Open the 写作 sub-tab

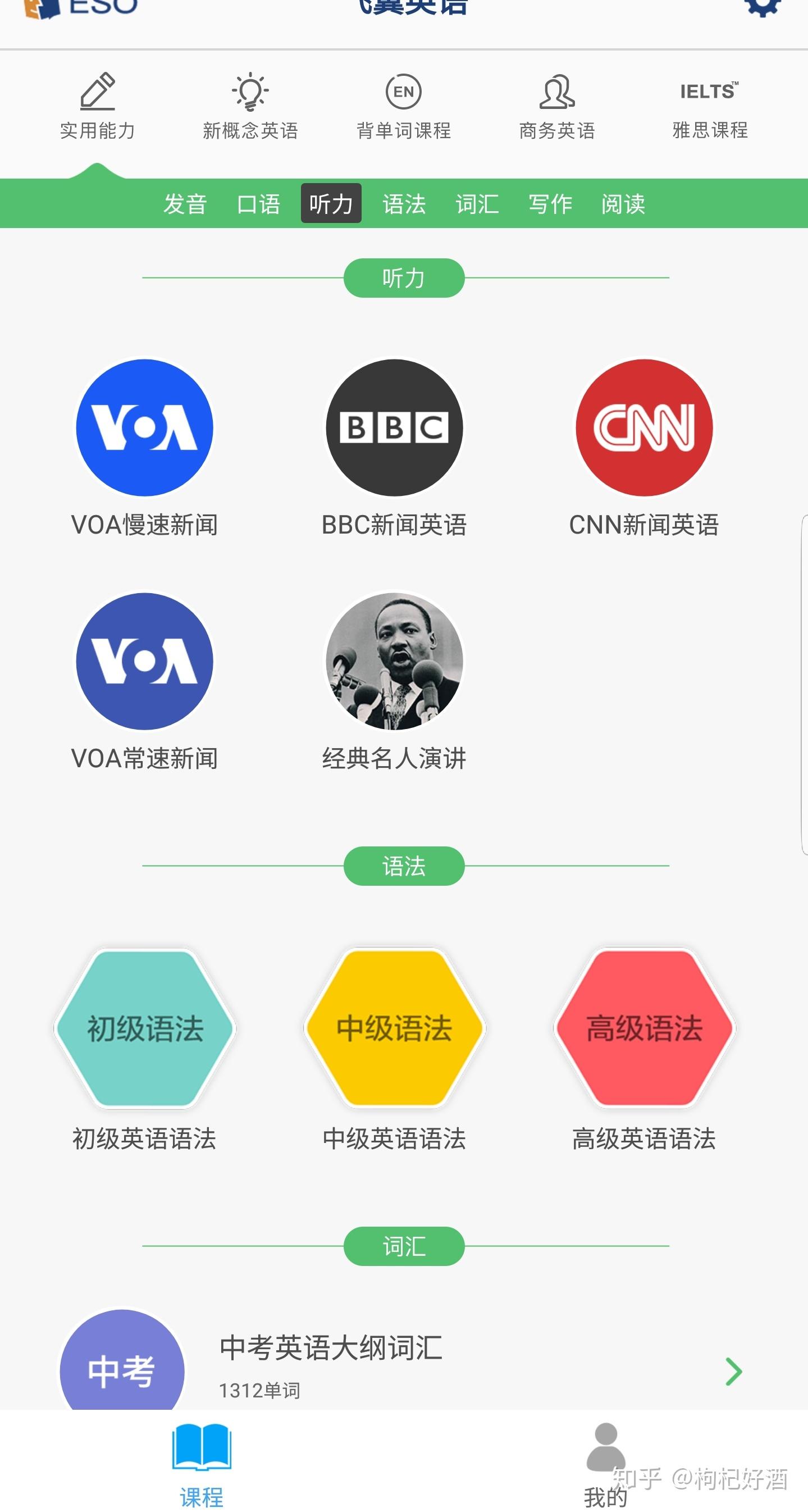tap(550, 204)
